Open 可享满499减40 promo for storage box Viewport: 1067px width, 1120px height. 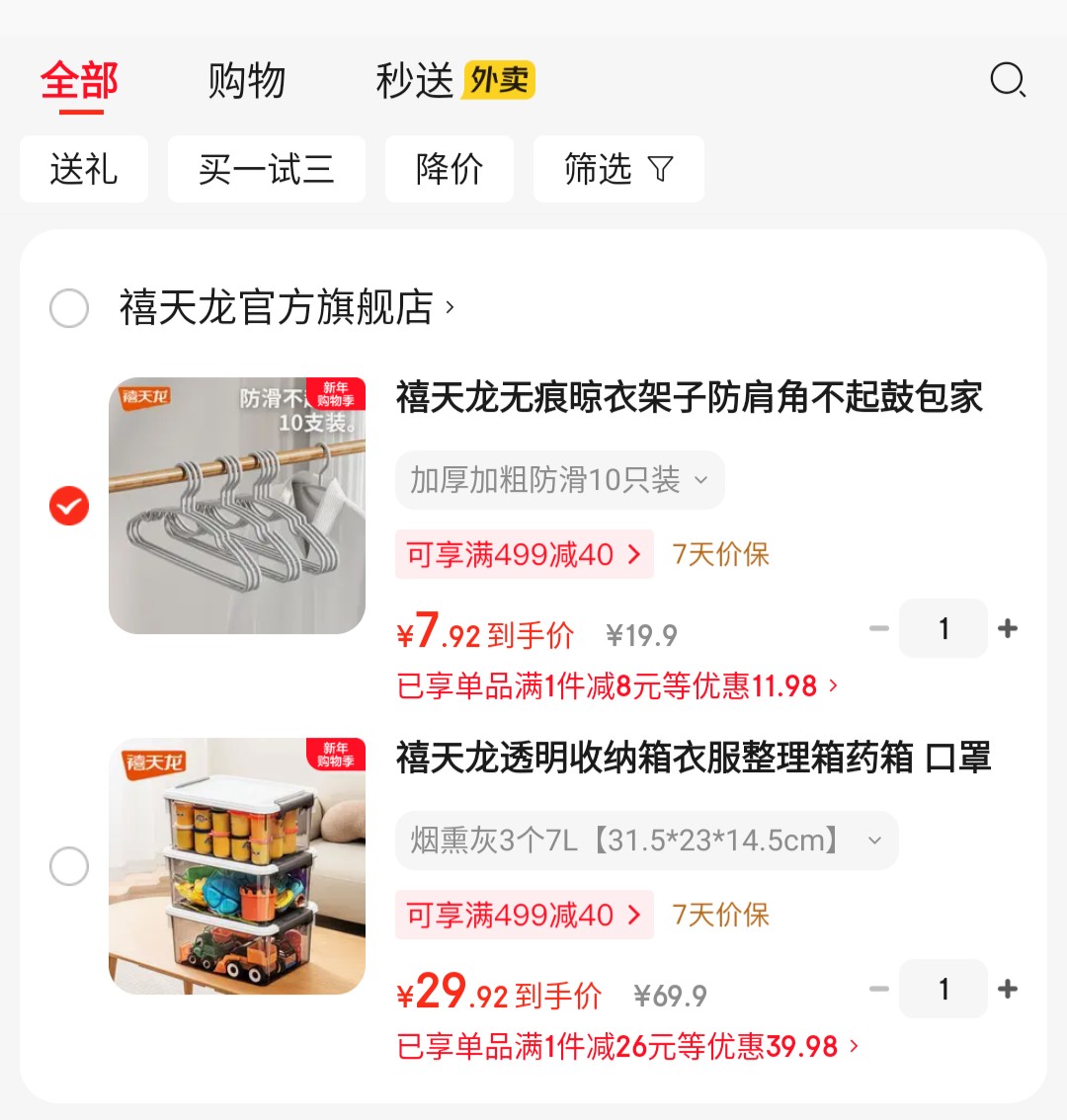point(524,915)
